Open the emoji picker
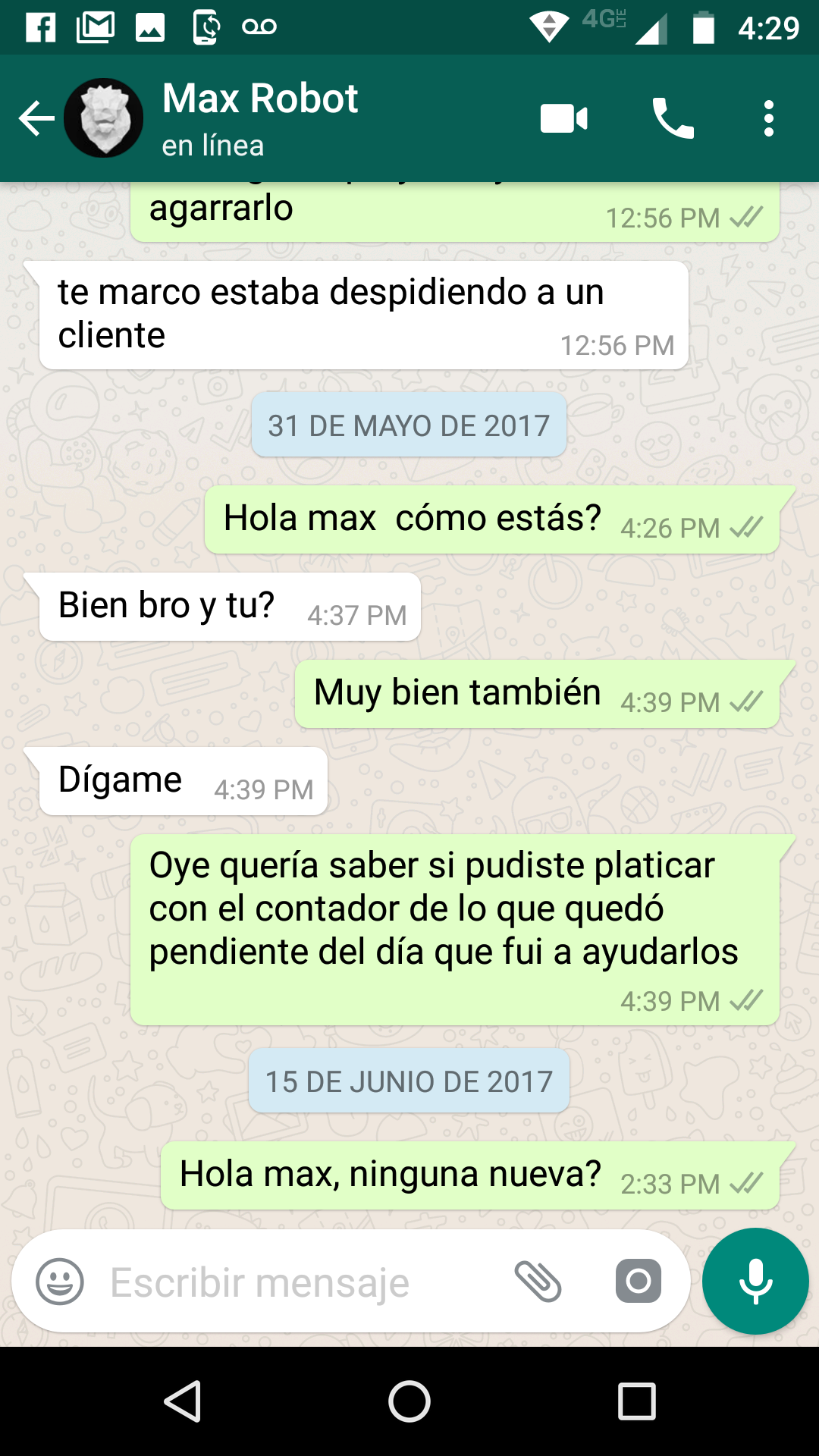Screen dimensions: 819x1456 [60, 1282]
